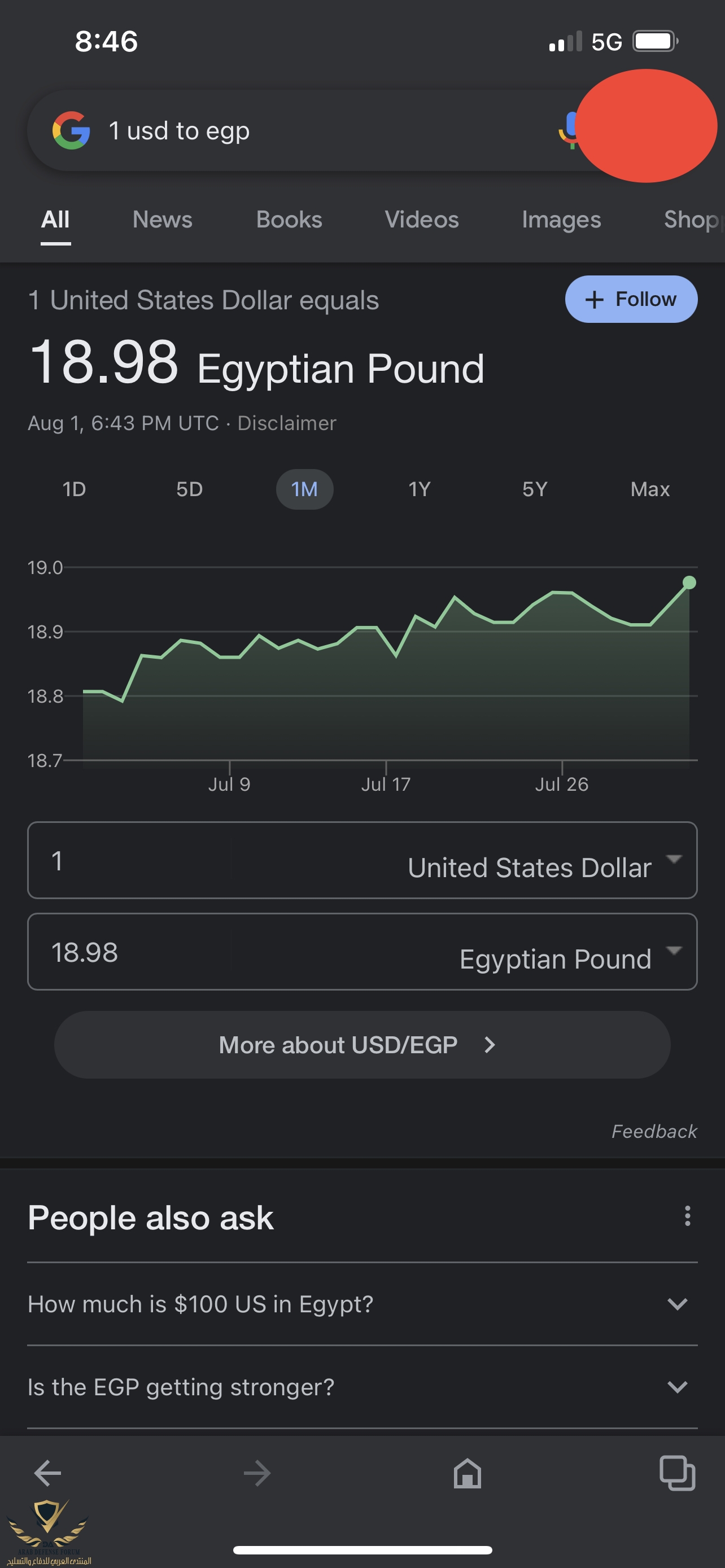
Task: Switch chart to 5Y range
Action: [535, 489]
